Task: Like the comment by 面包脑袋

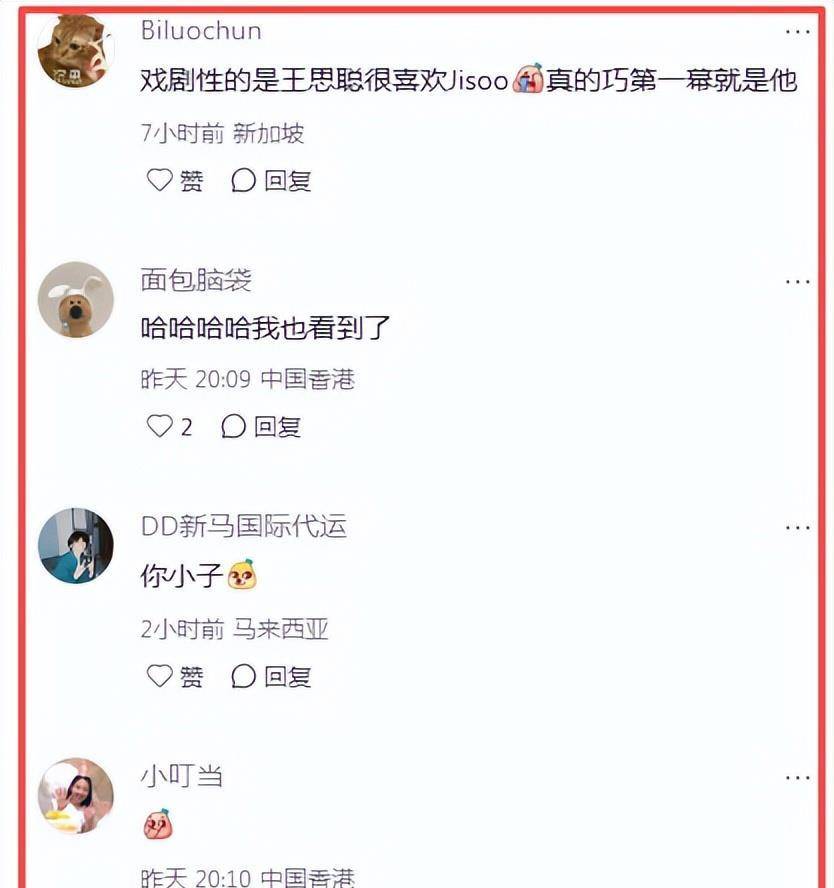Action: point(170,427)
